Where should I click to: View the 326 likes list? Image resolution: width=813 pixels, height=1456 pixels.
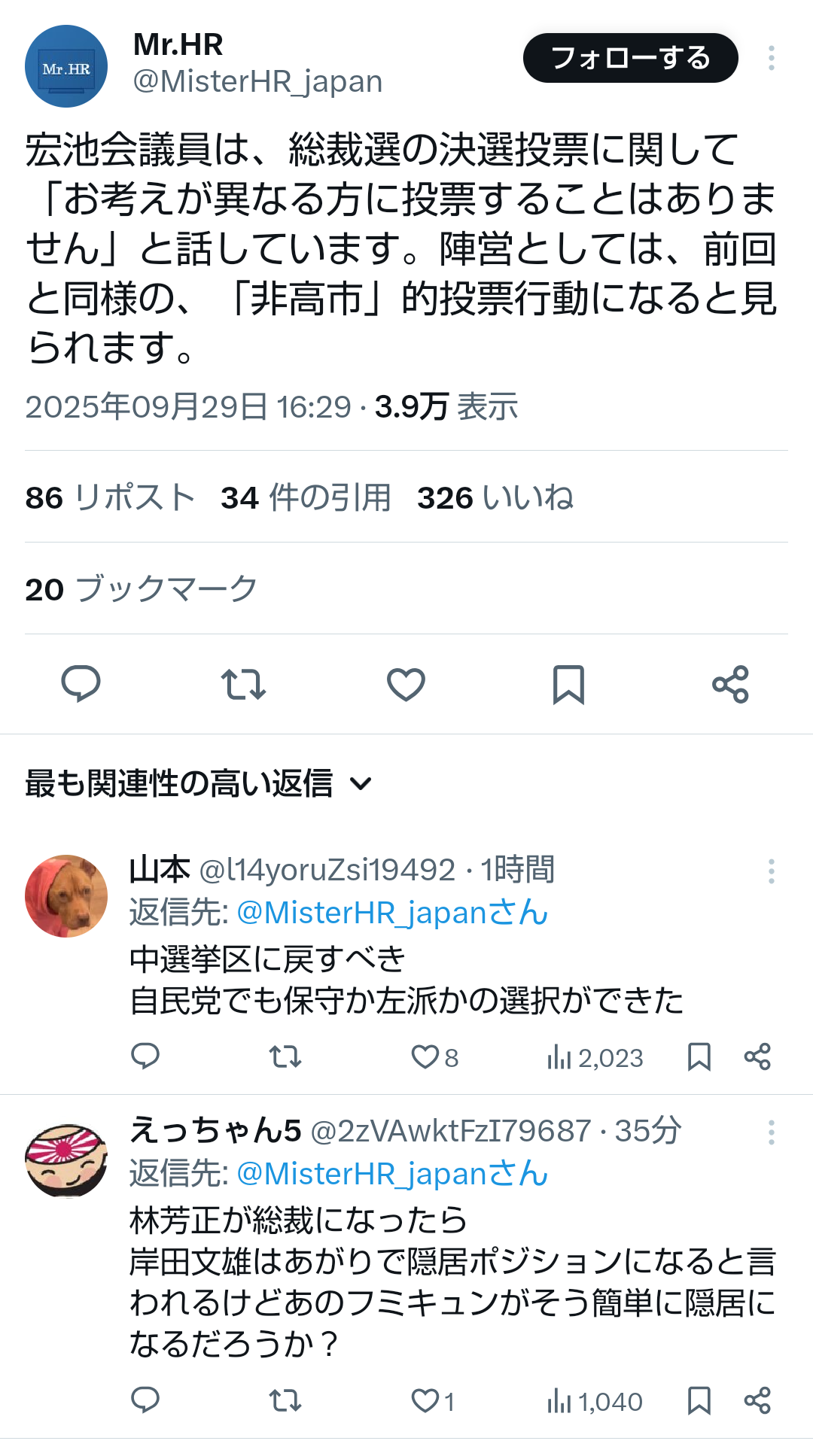coord(495,497)
